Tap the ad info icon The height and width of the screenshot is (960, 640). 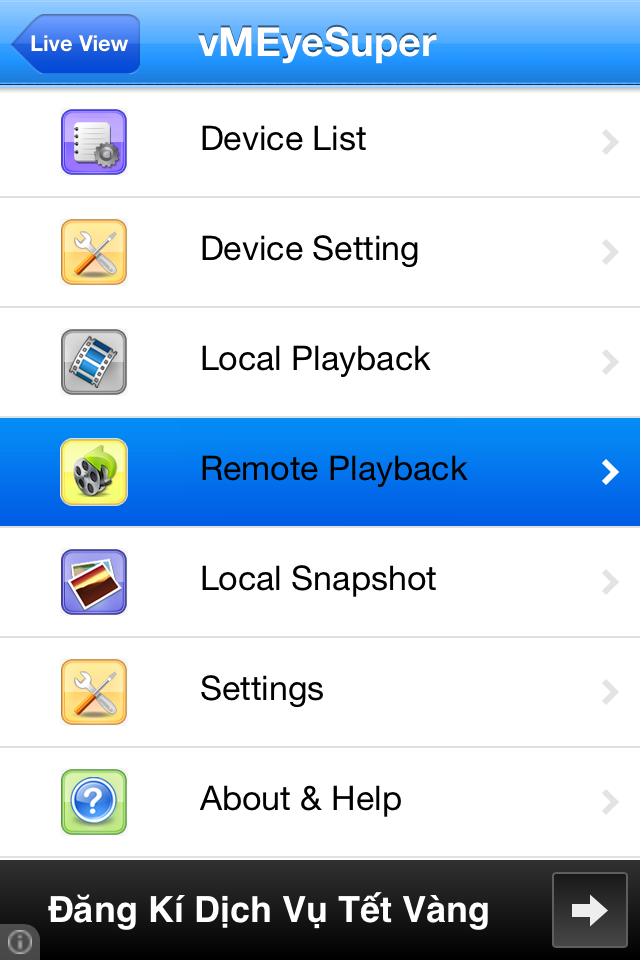19,943
